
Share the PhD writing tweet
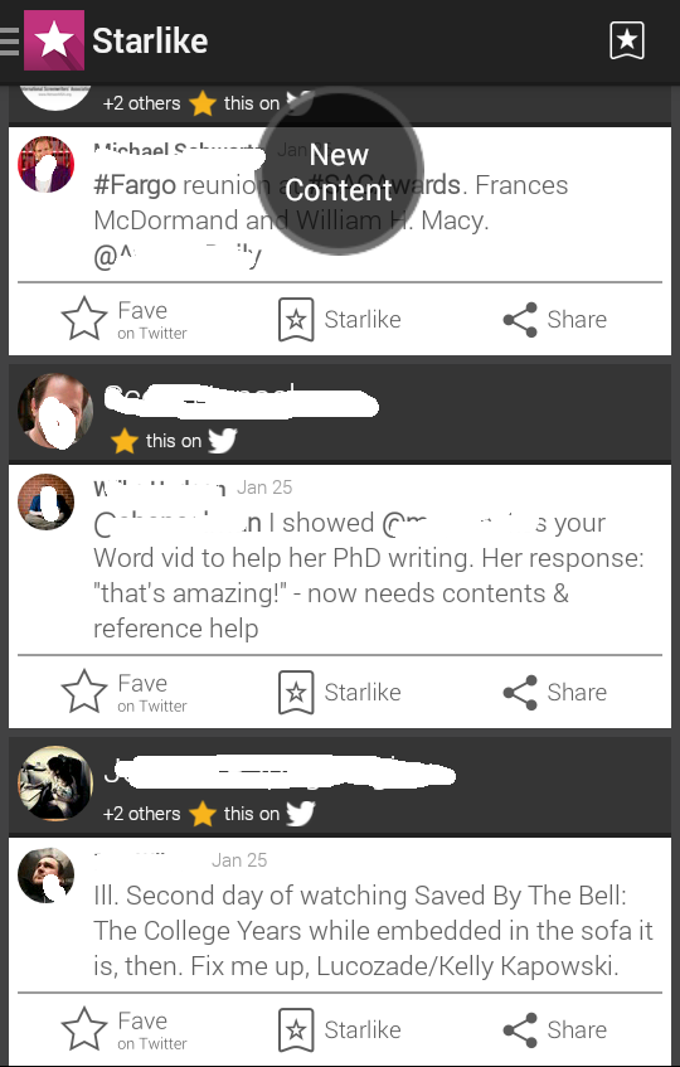coord(555,692)
